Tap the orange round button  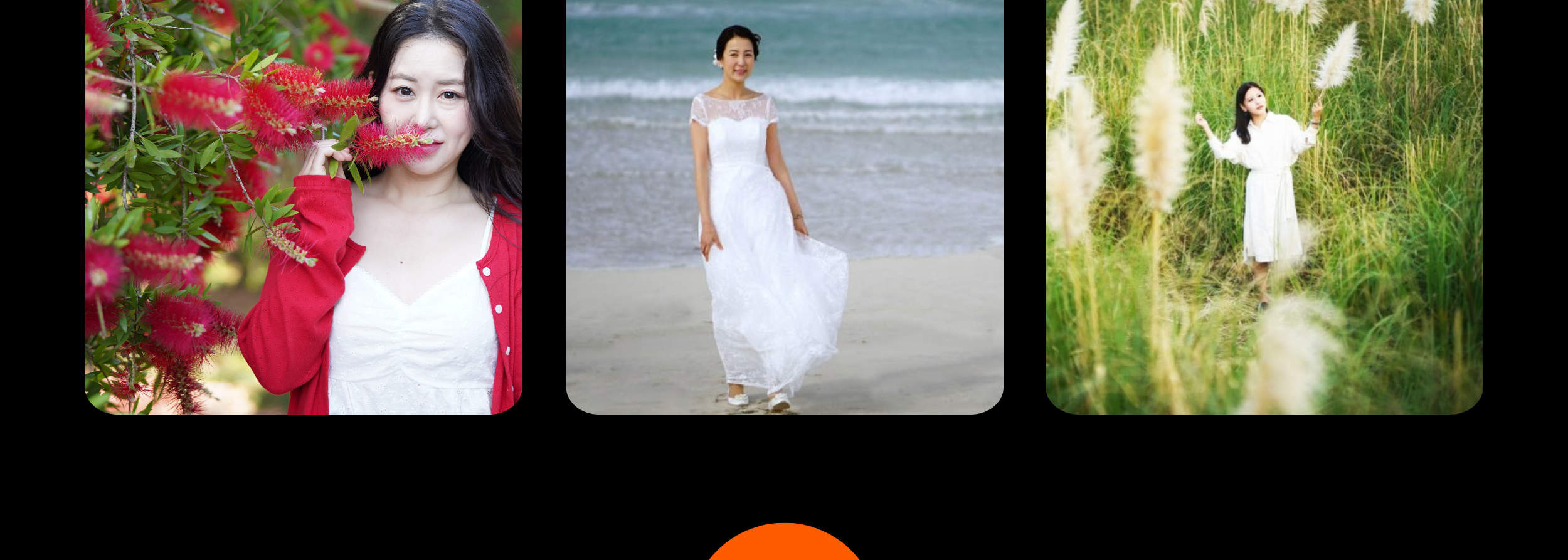click(x=783, y=544)
